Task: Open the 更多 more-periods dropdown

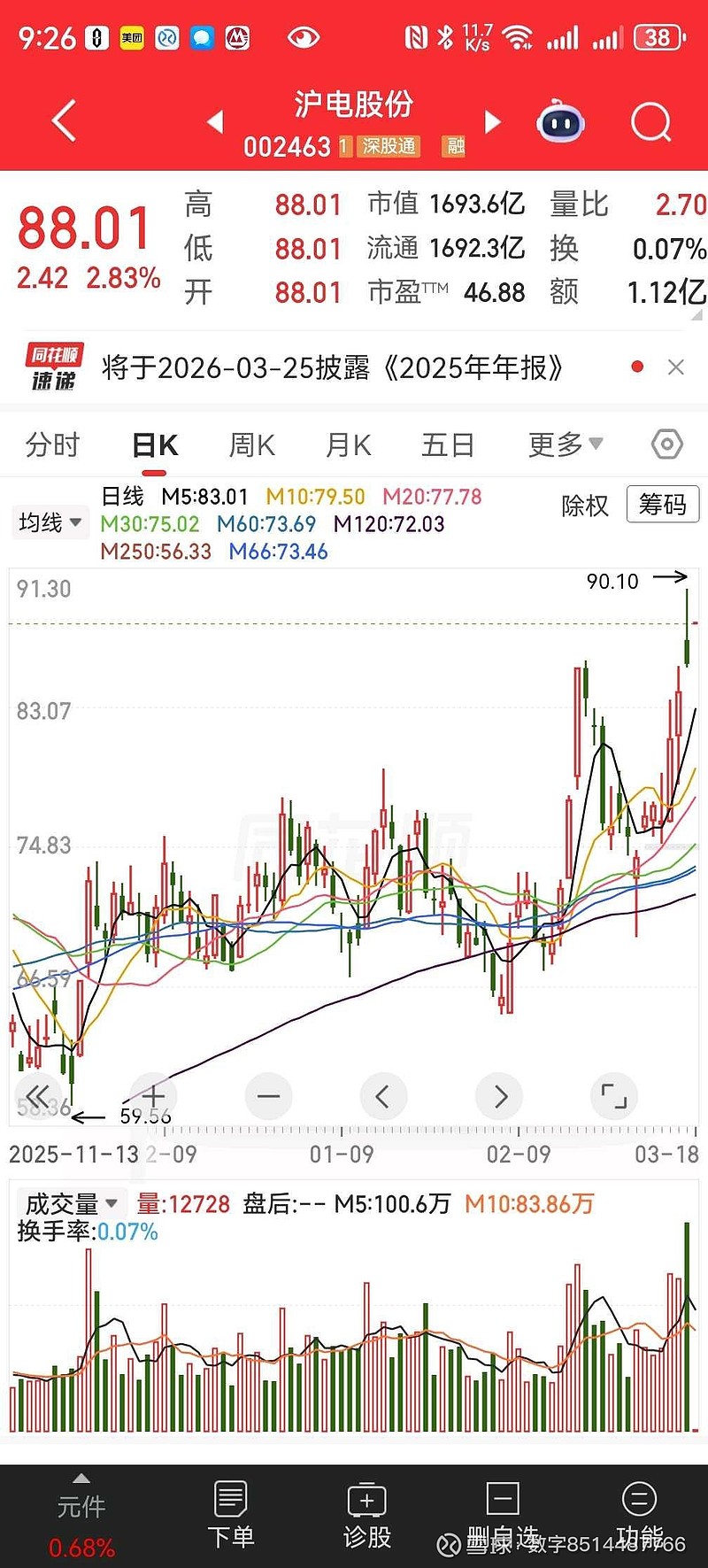Action: (564, 444)
